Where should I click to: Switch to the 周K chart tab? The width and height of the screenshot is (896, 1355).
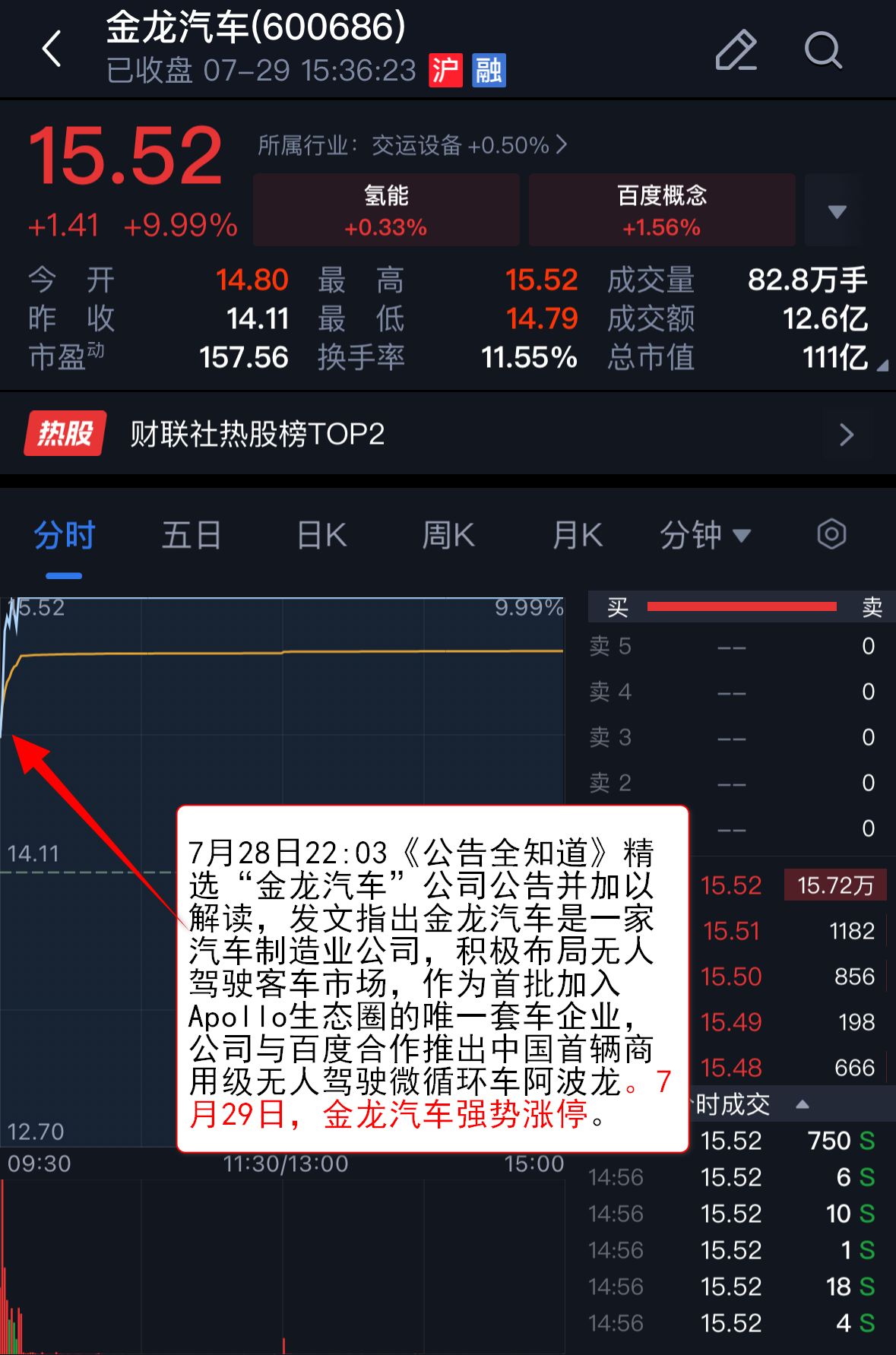click(448, 535)
